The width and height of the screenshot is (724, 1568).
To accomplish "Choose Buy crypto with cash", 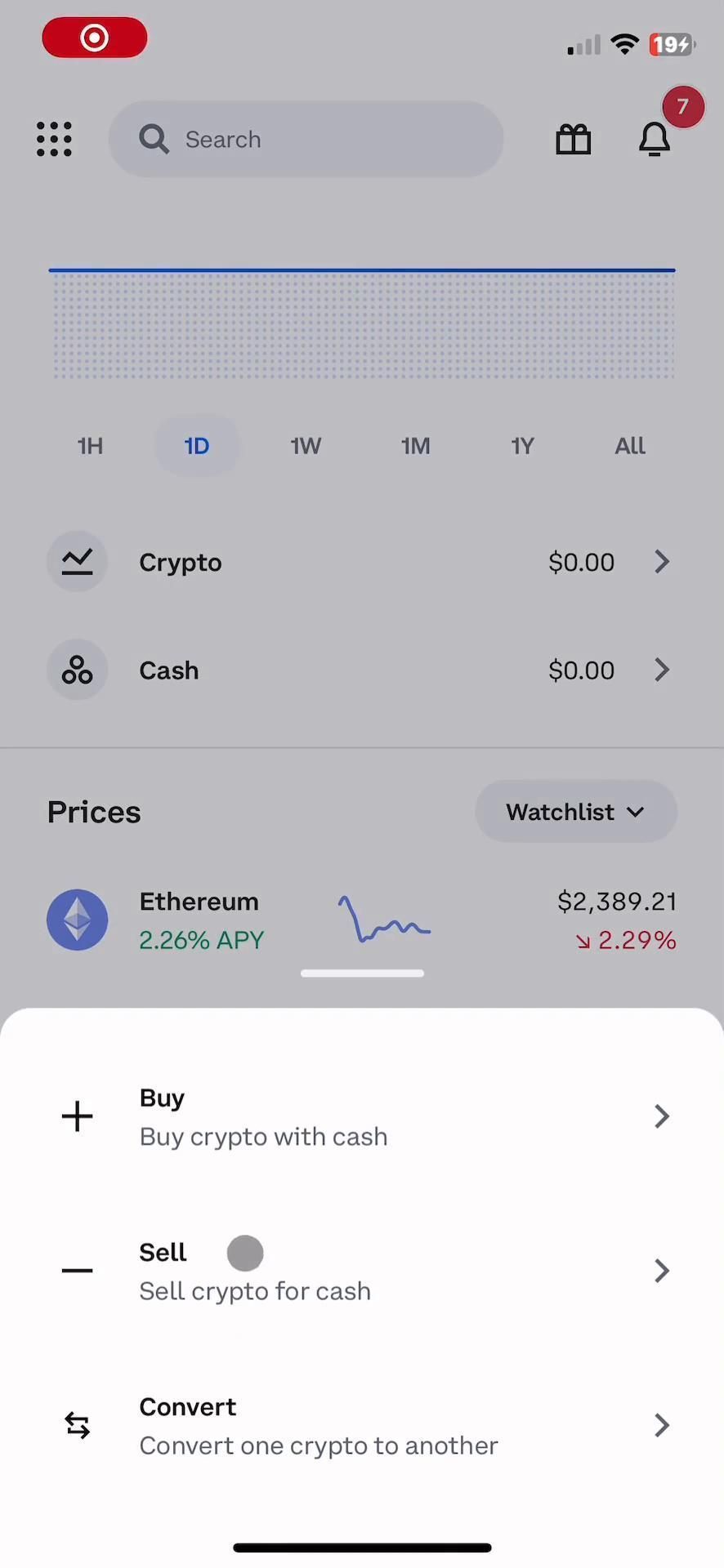I will point(361,1116).
